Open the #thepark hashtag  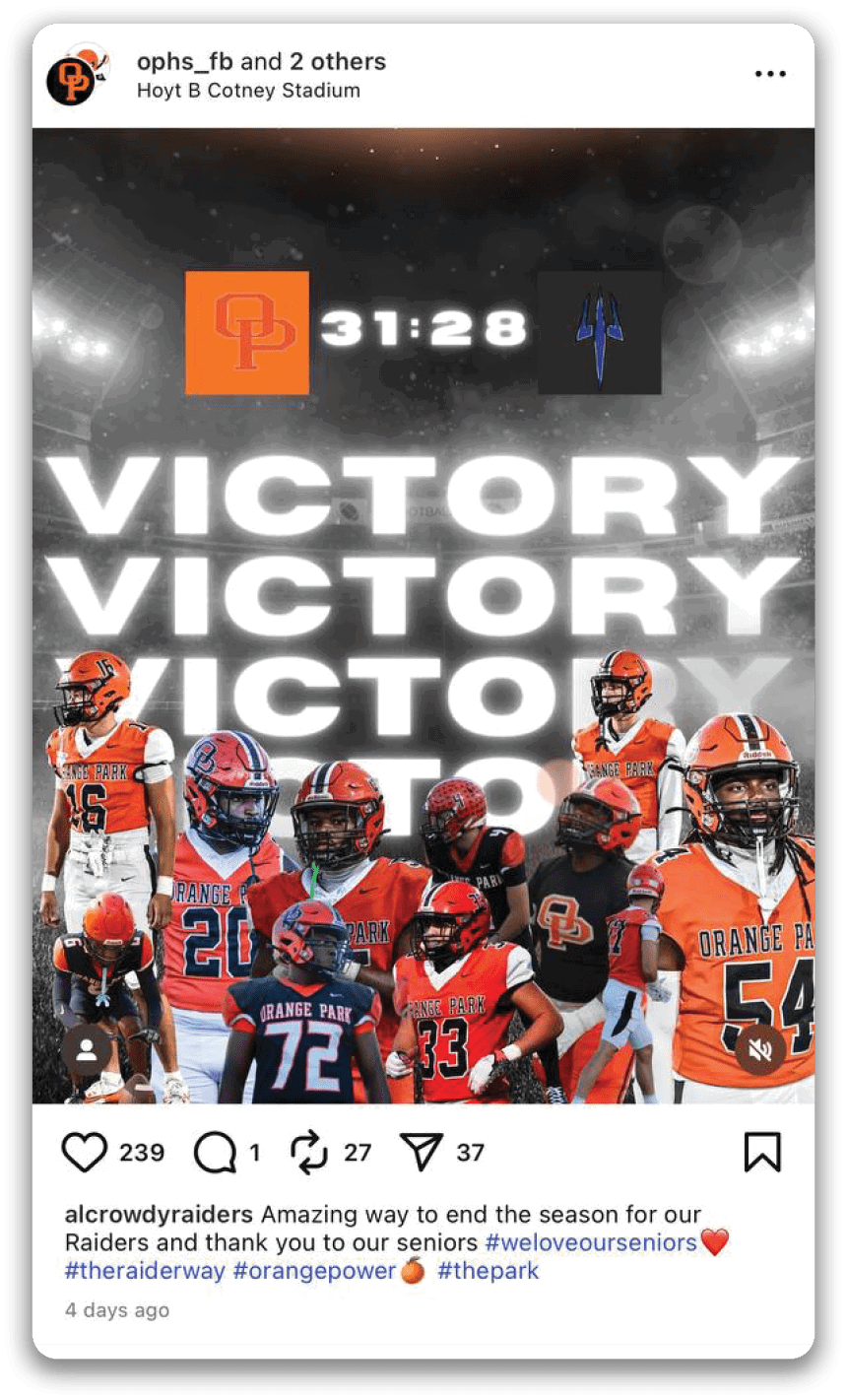[489, 1271]
